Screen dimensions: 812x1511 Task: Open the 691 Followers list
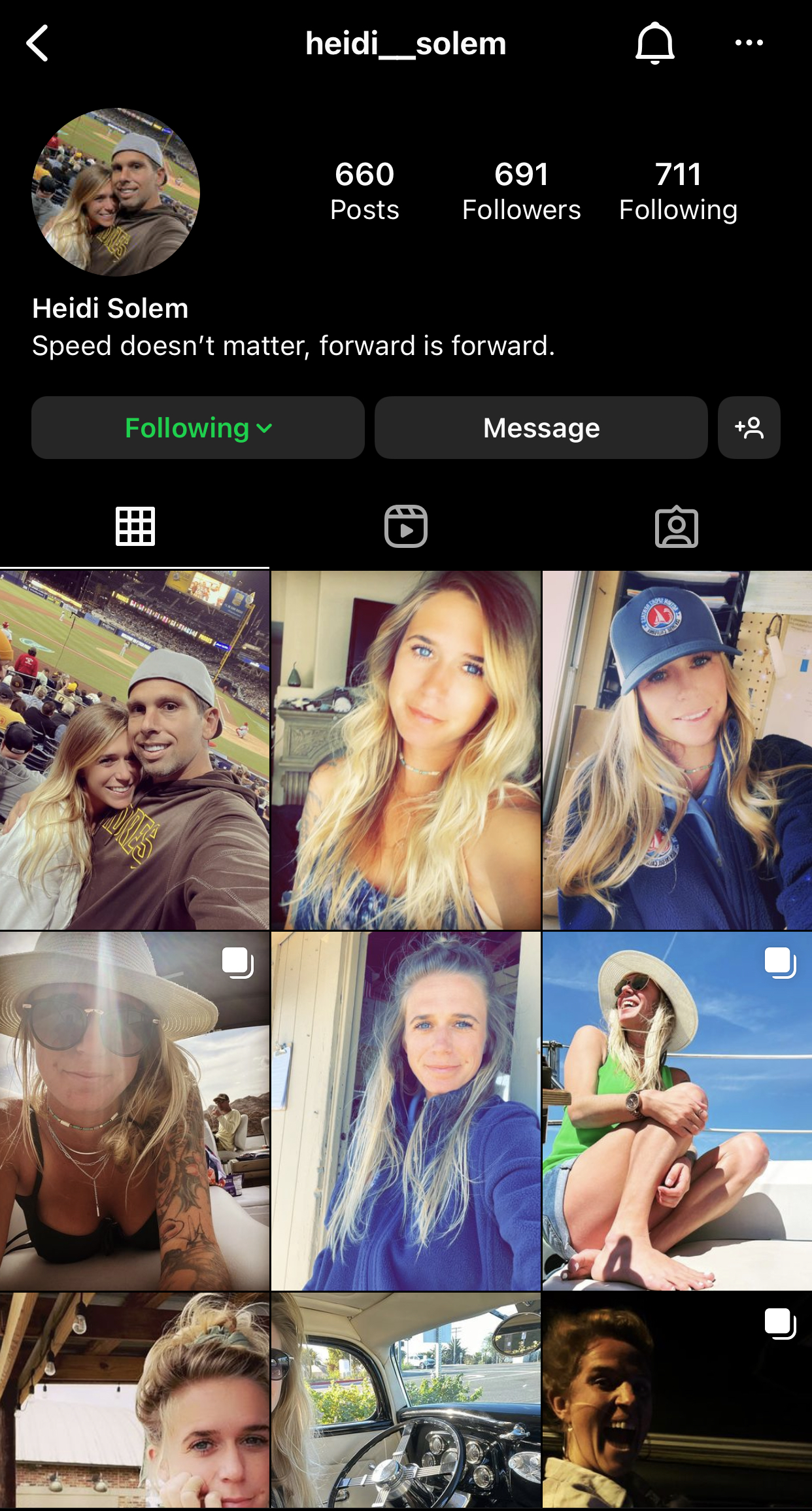(x=521, y=191)
